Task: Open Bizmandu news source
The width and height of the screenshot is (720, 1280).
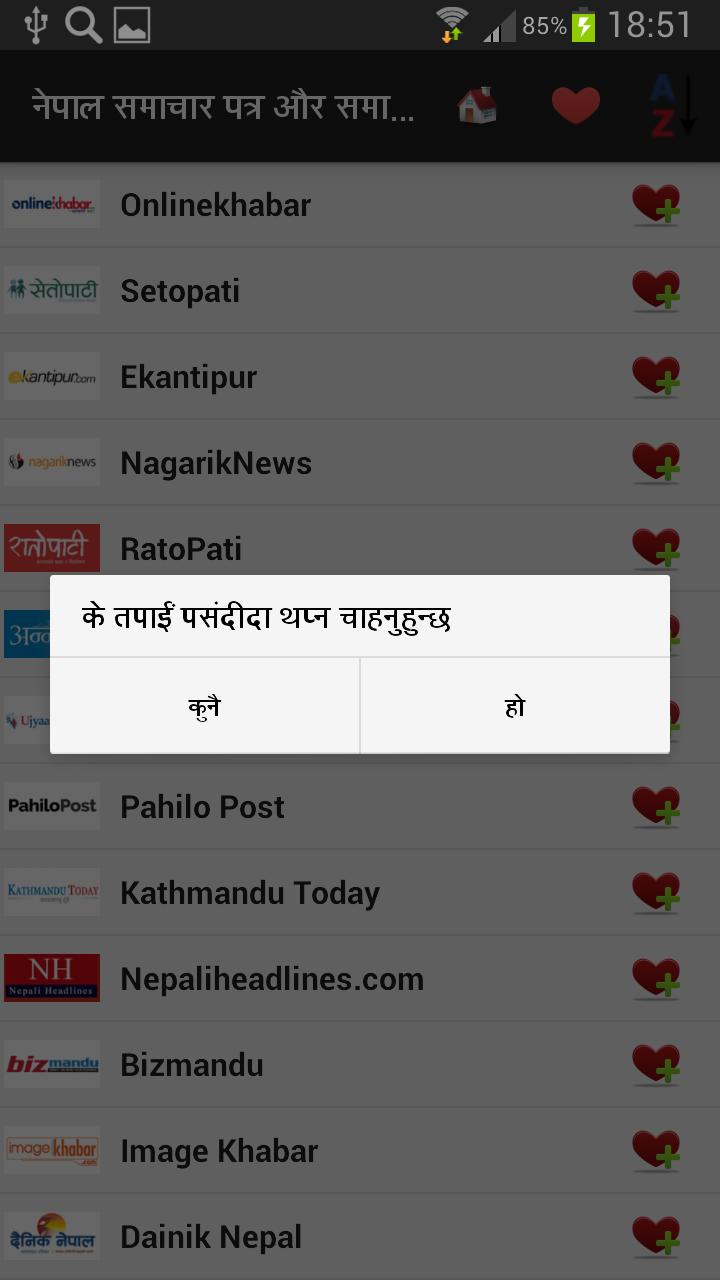Action: tap(192, 1065)
